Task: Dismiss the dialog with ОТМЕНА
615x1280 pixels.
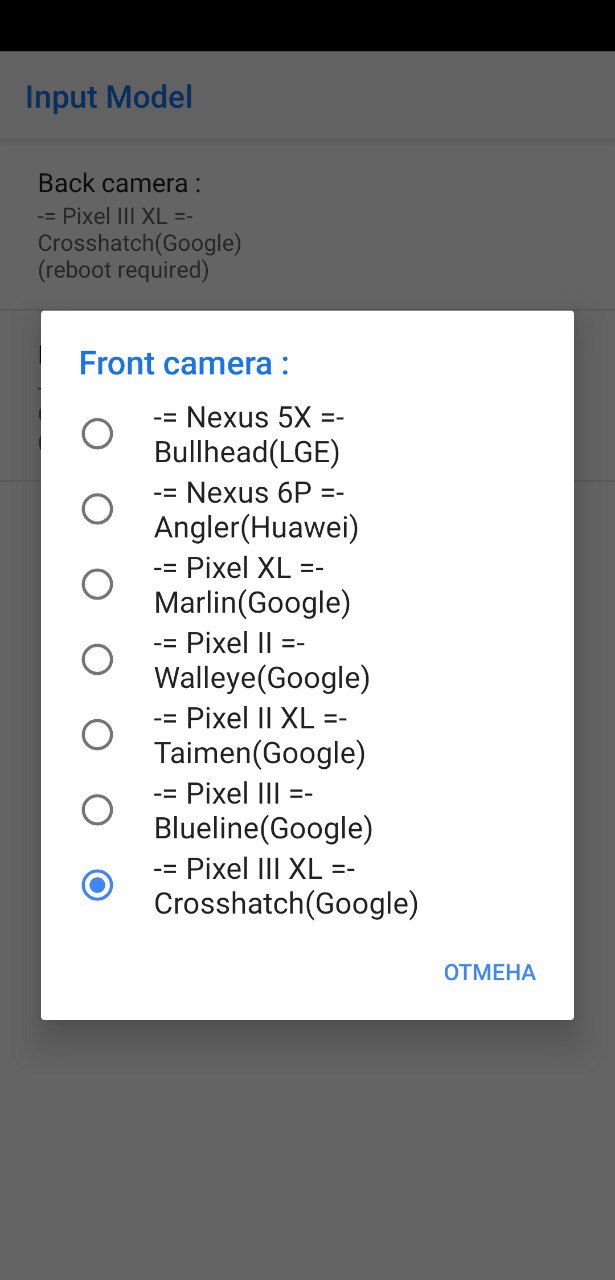Action: (490, 972)
